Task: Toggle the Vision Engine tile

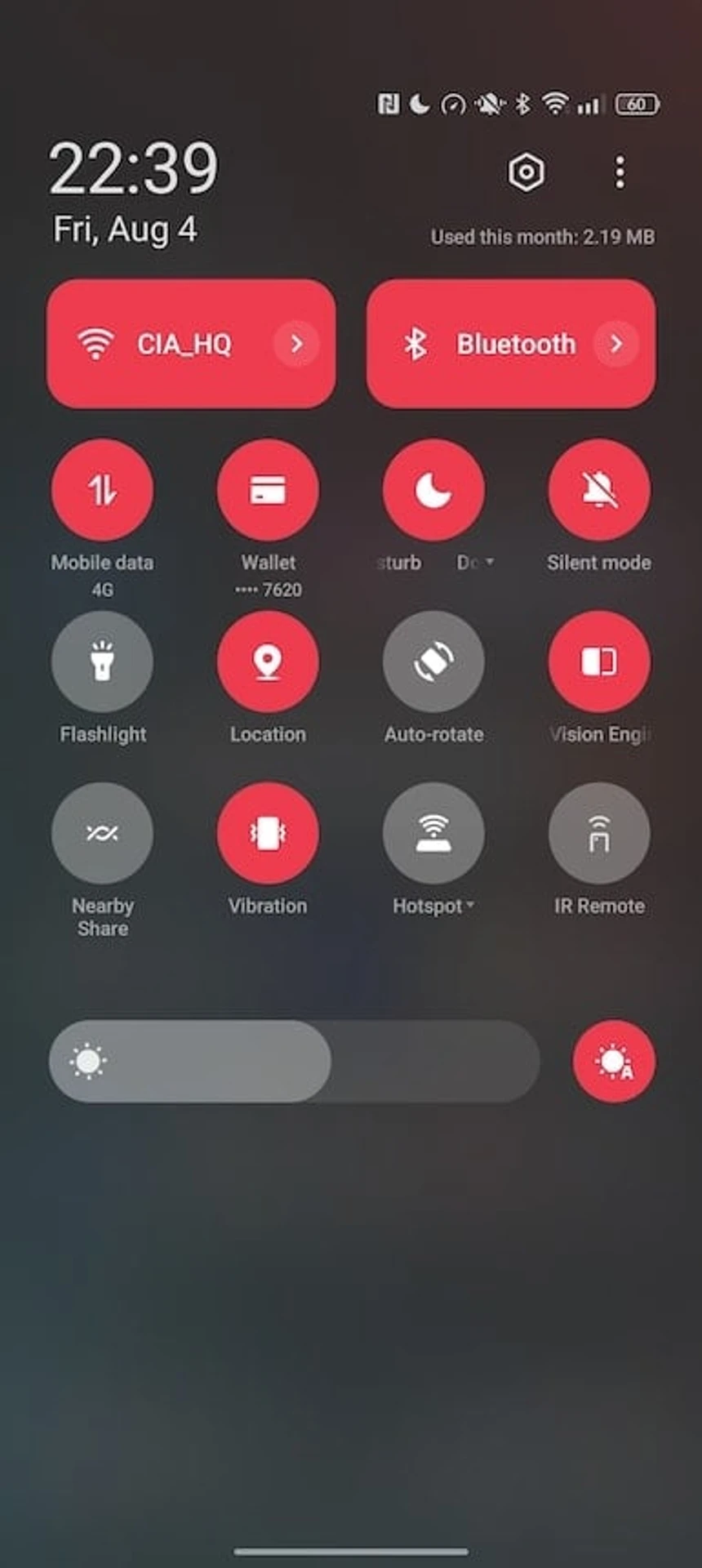Action: click(599, 661)
